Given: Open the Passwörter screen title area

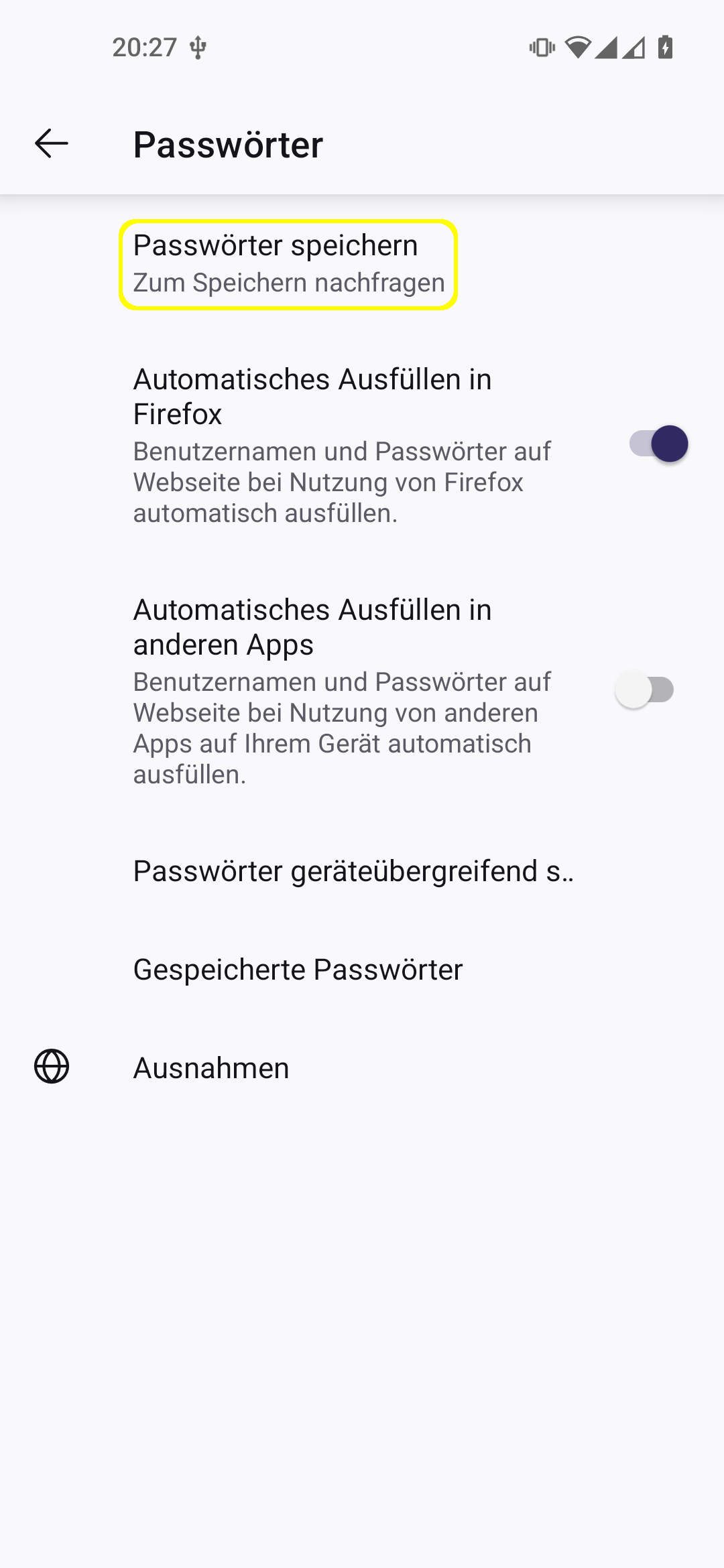Looking at the screenshot, I should [228, 143].
